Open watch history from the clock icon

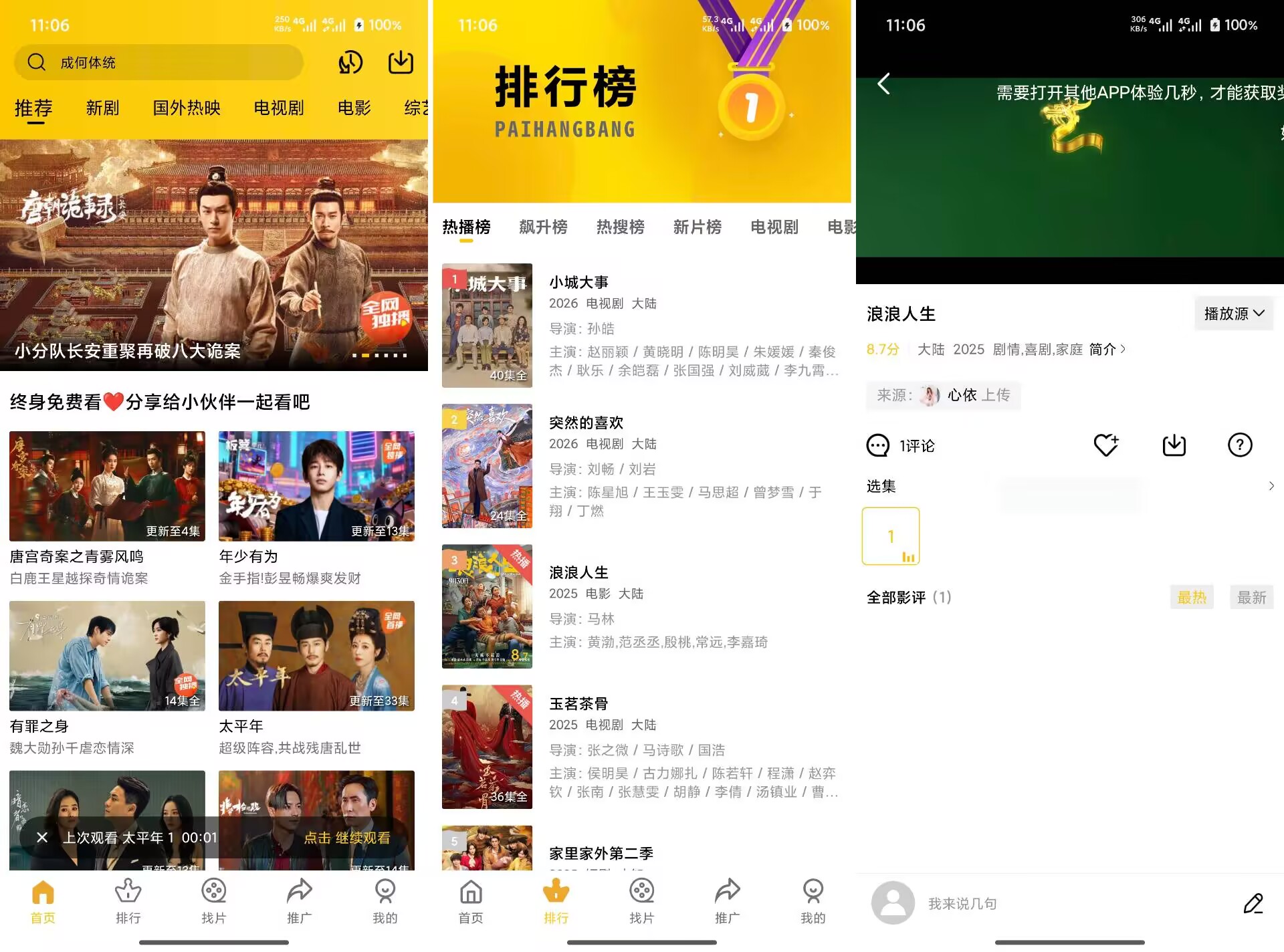[x=350, y=63]
